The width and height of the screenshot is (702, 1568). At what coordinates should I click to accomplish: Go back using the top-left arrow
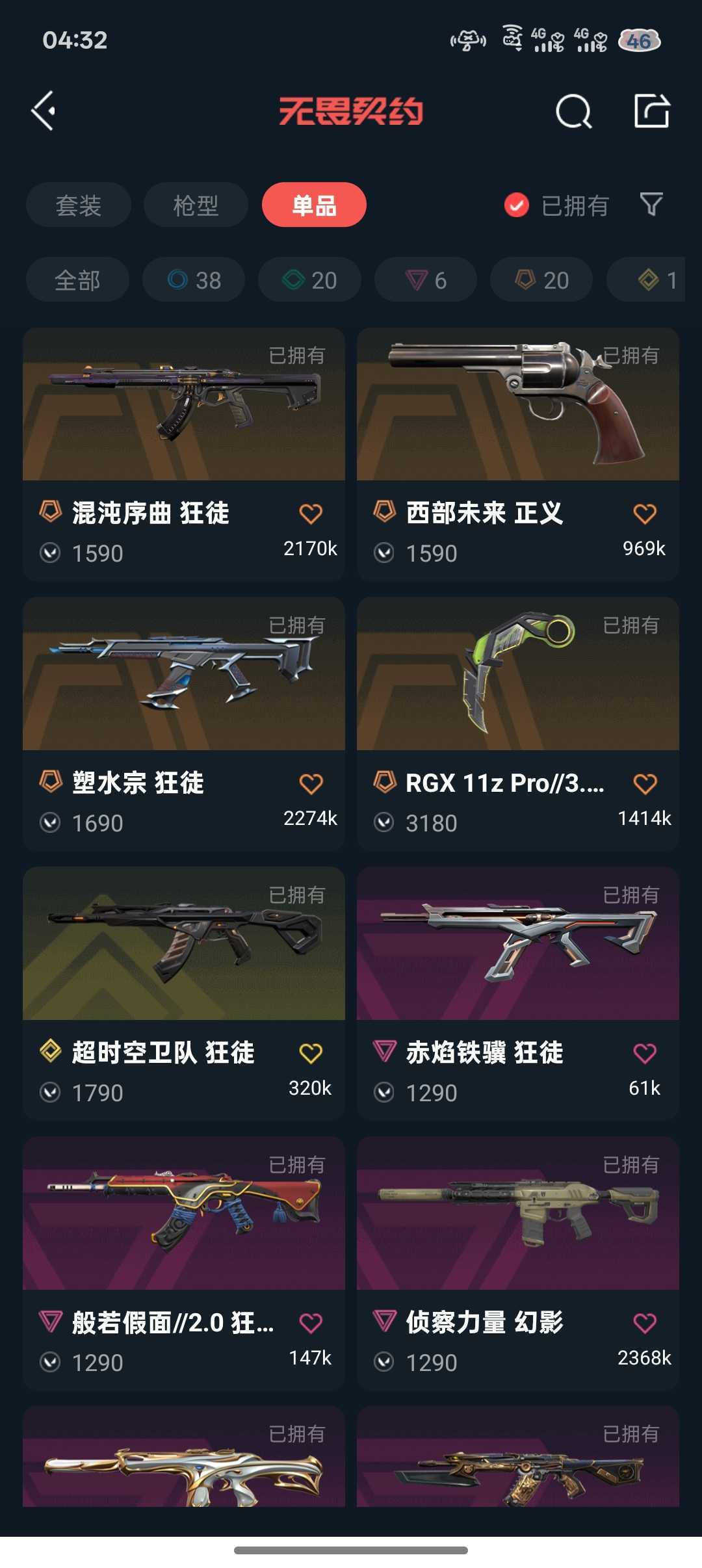click(44, 111)
